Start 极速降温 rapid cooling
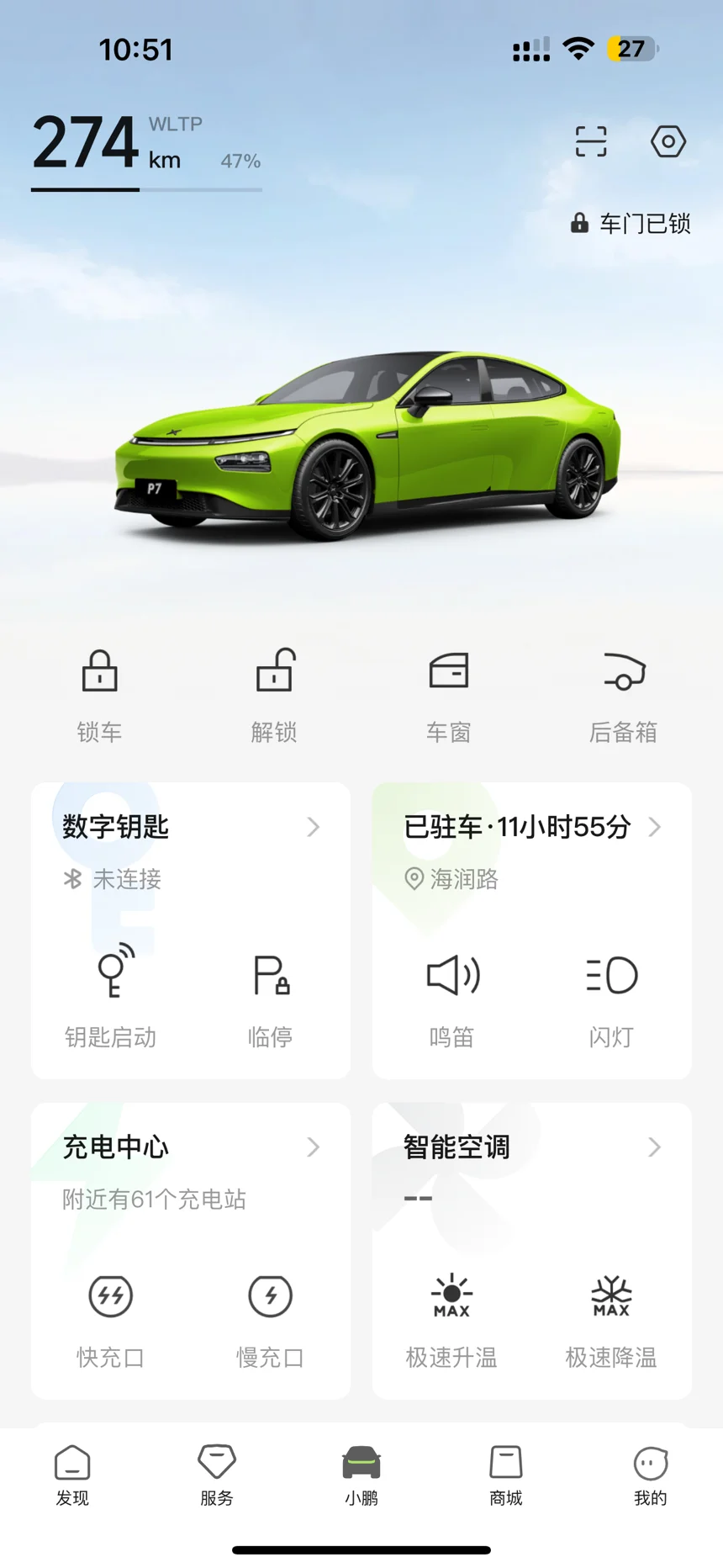 pyautogui.click(x=611, y=1322)
